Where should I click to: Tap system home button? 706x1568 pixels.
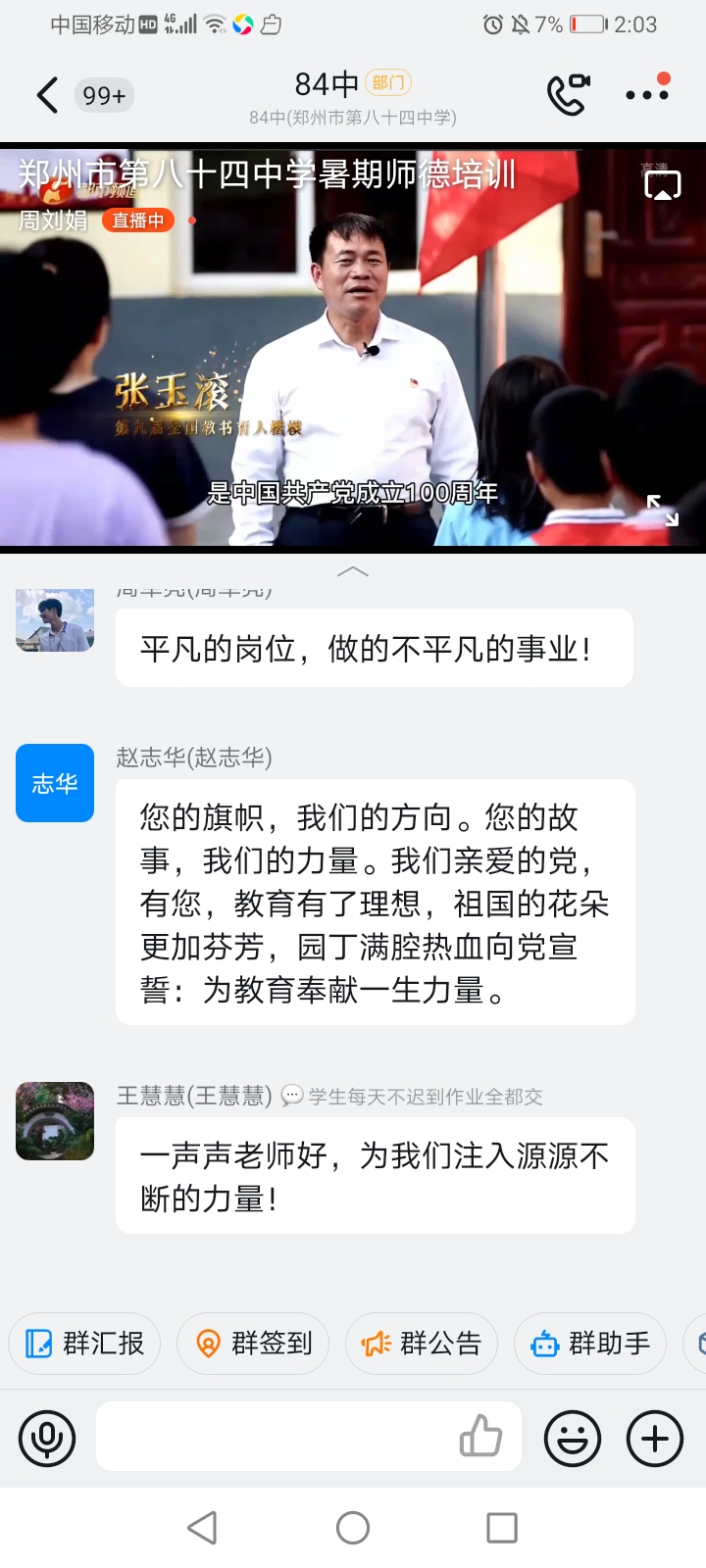click(353, 1527)
